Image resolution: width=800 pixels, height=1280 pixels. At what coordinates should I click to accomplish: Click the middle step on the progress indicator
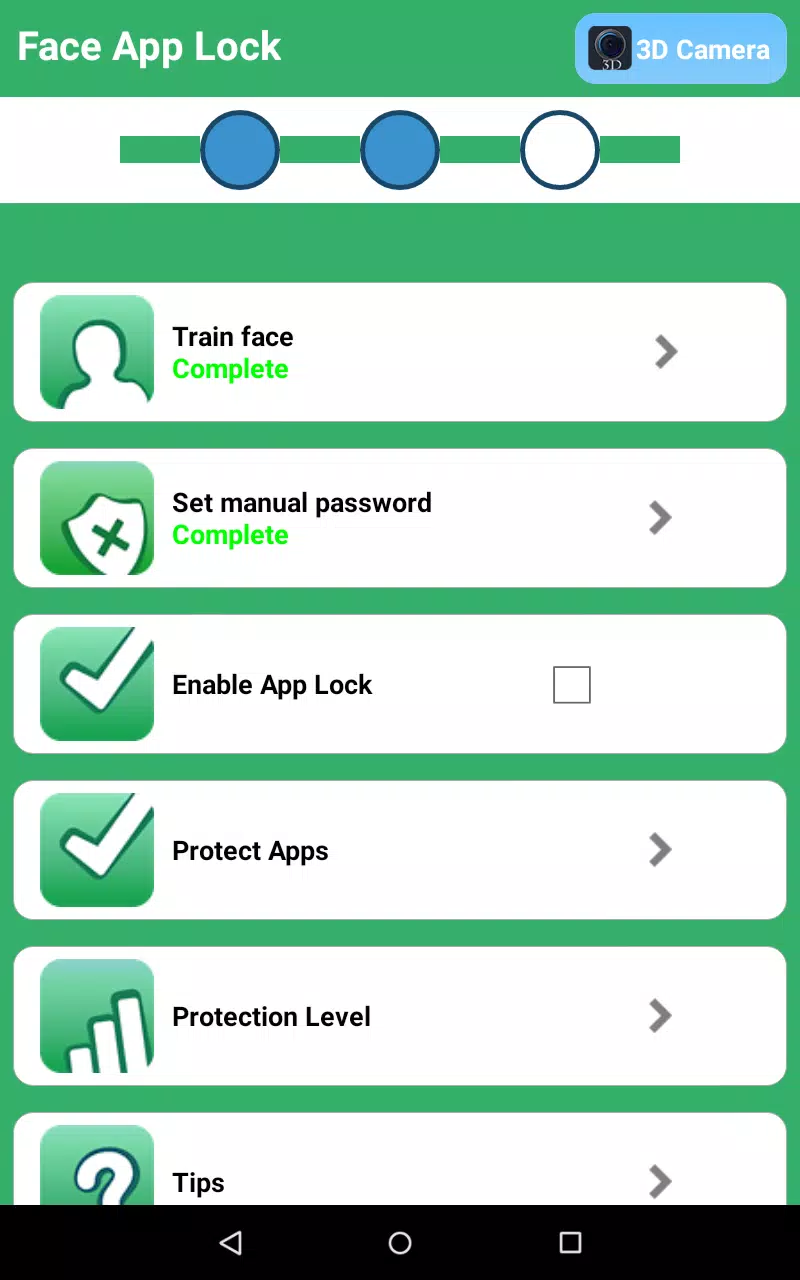(400, 149)
